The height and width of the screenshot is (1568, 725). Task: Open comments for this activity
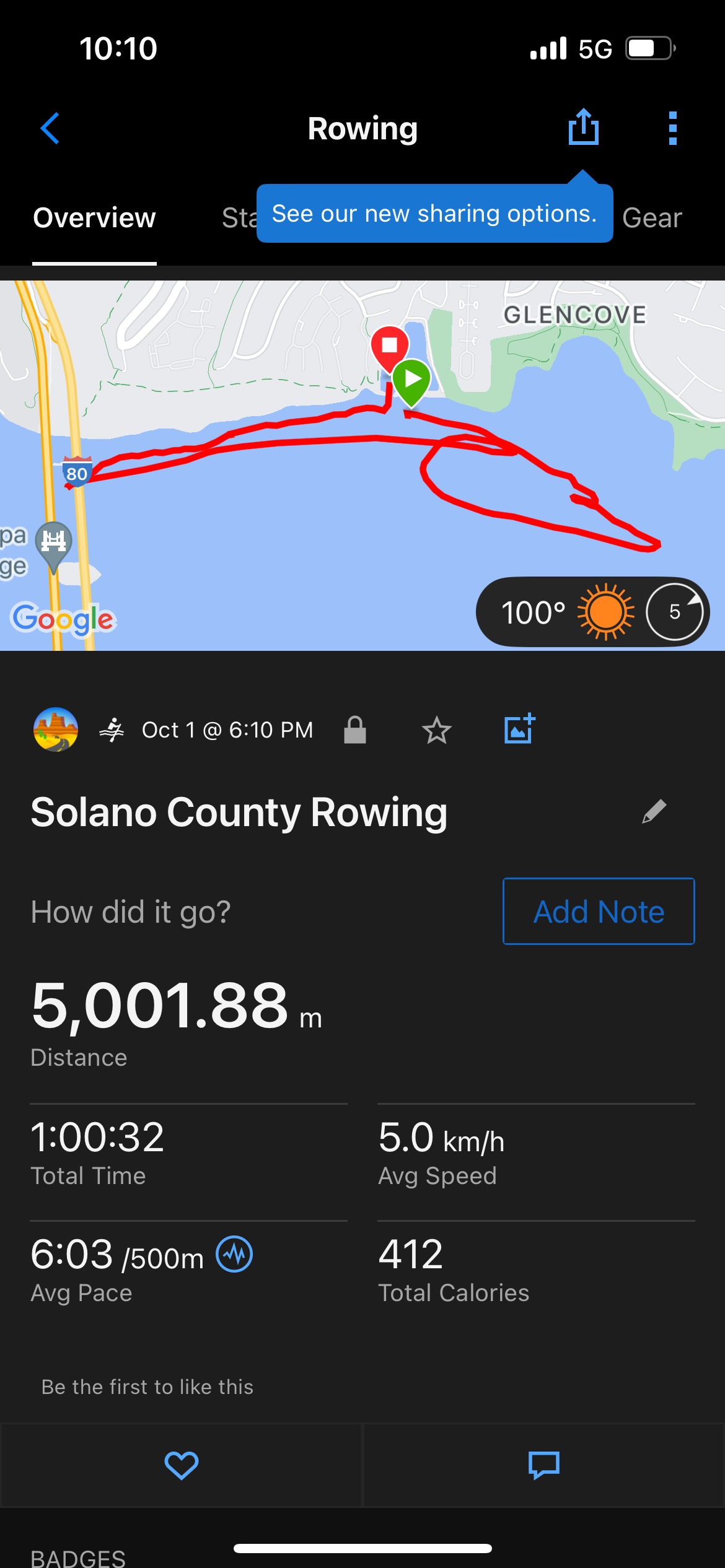pos(544,1465)
